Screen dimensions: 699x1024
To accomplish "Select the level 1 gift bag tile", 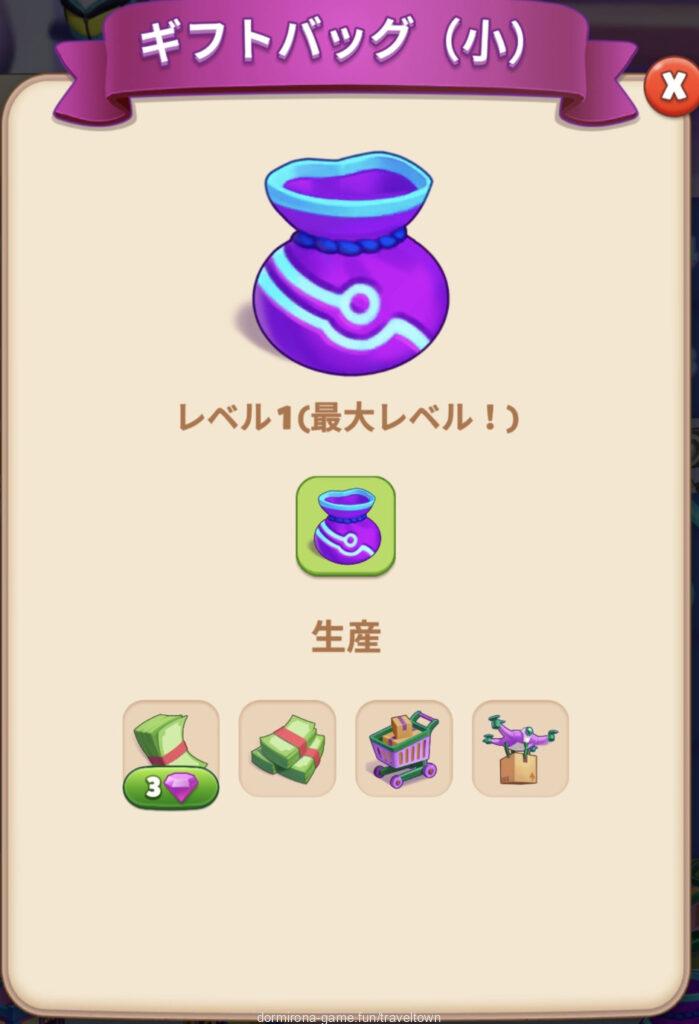I will coord(345,526).
